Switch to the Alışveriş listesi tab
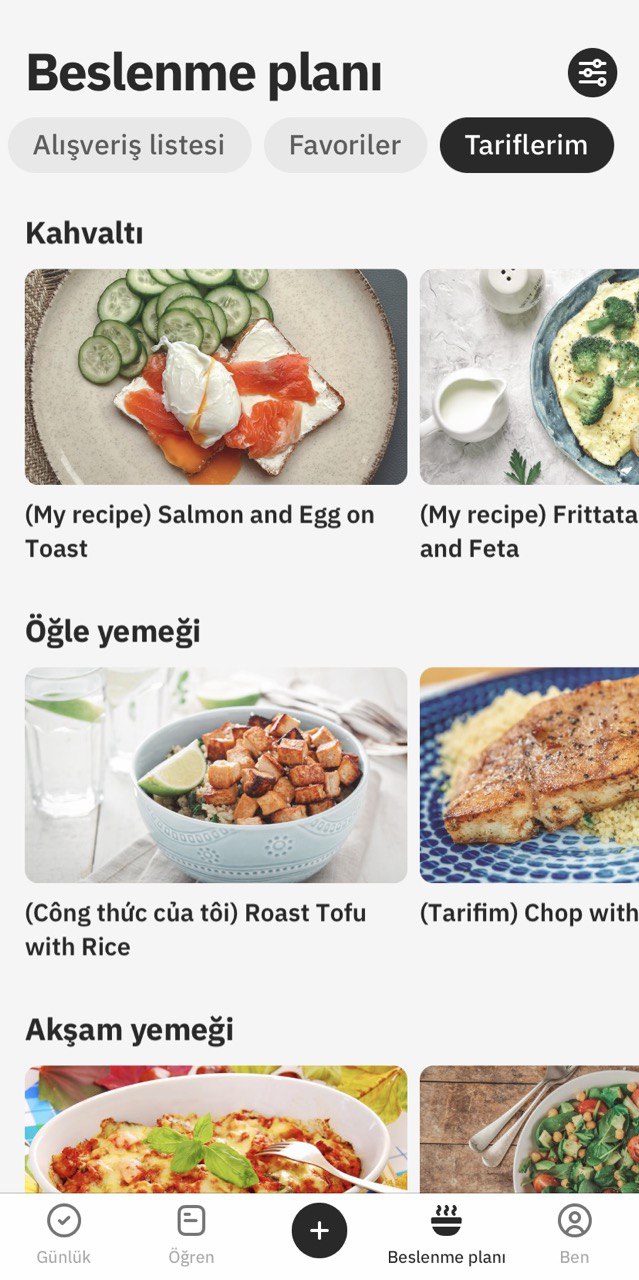Image resolution: width=639 pixels, height=1280 pixels. coord(129,145)
